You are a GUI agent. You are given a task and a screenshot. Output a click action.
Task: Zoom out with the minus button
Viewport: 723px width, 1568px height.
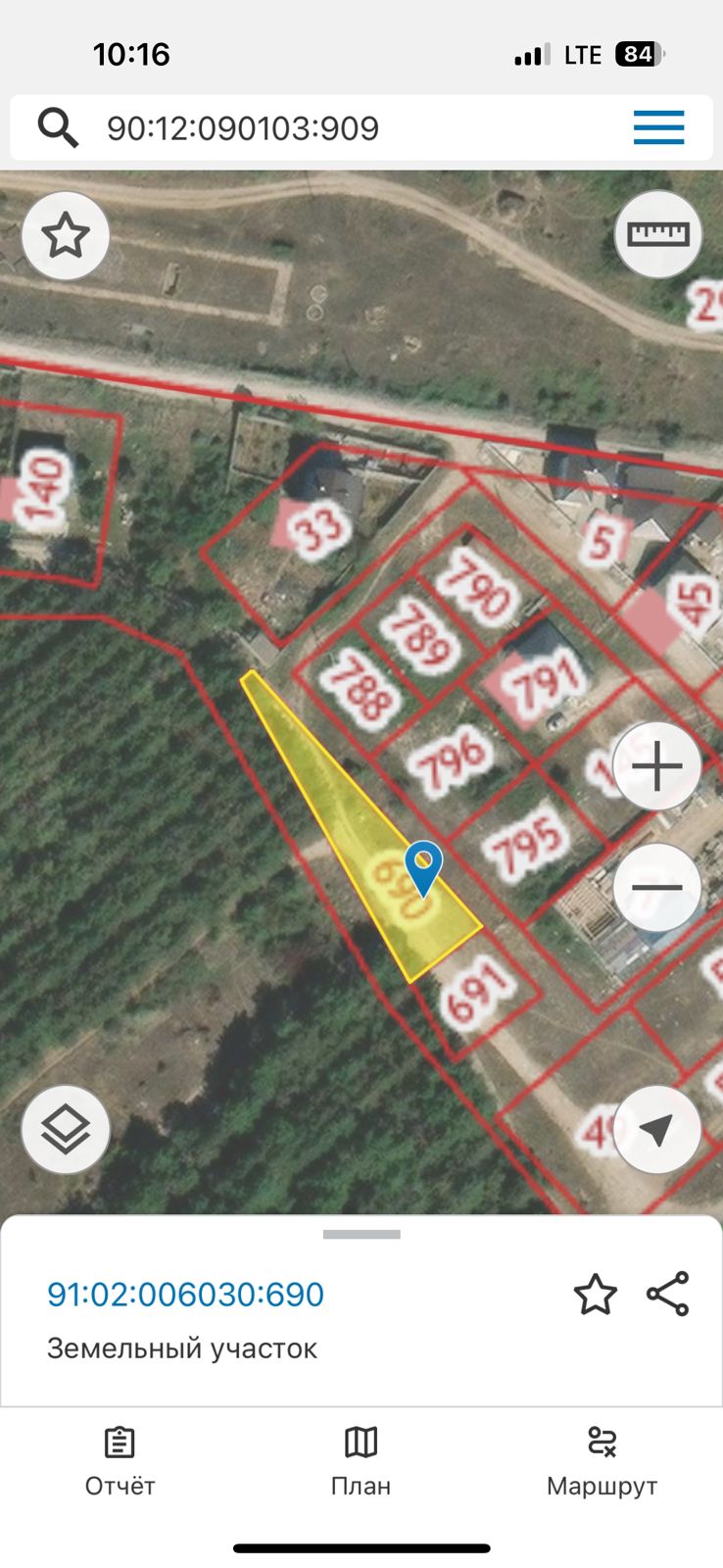(657, 888)
